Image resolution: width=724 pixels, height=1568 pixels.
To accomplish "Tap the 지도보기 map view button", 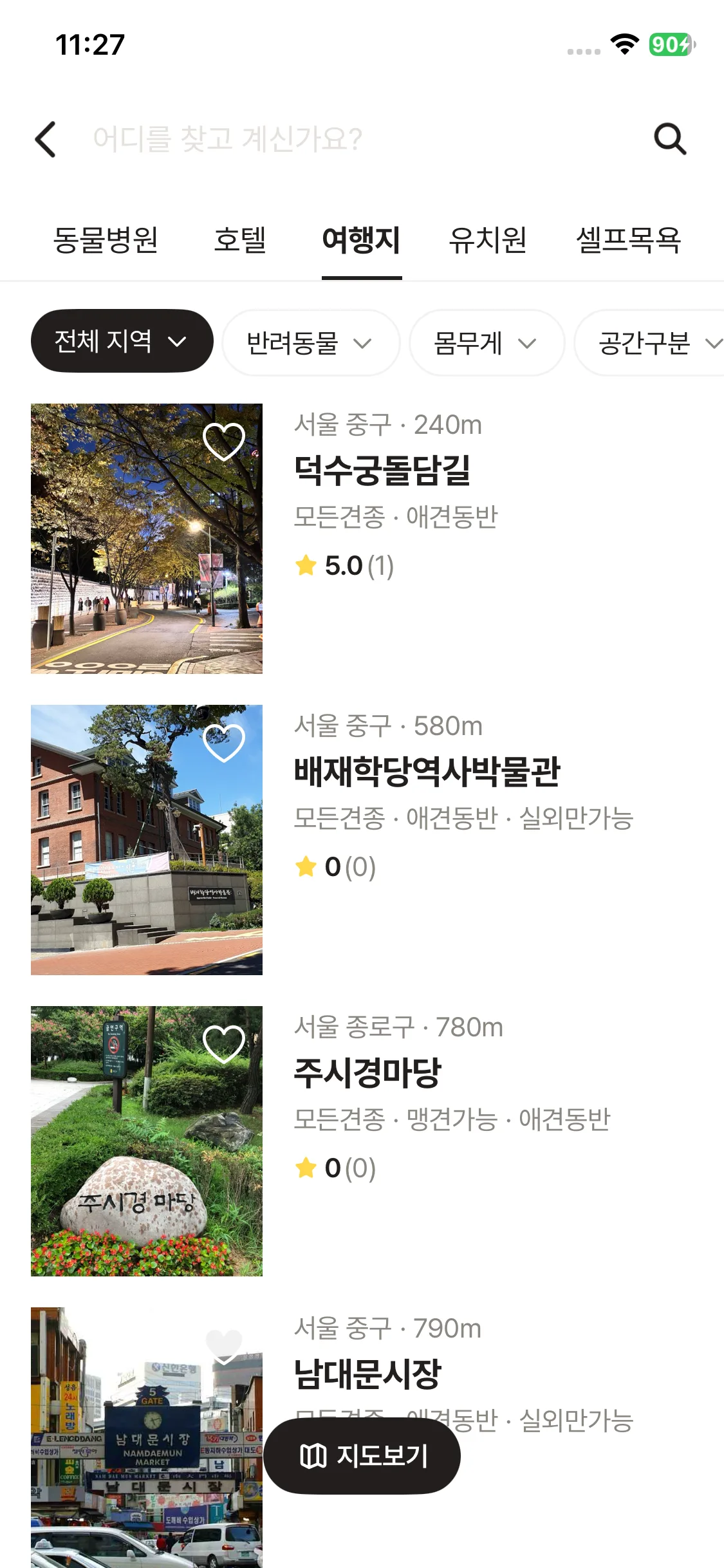I will [362, 1455].
